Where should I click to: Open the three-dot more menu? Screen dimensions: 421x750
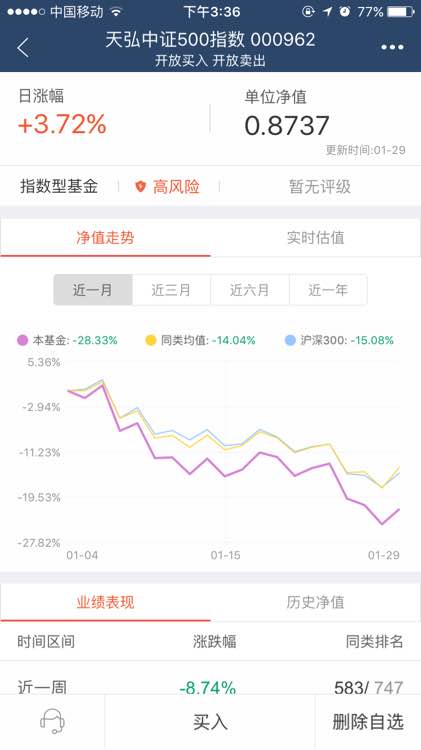392,47
